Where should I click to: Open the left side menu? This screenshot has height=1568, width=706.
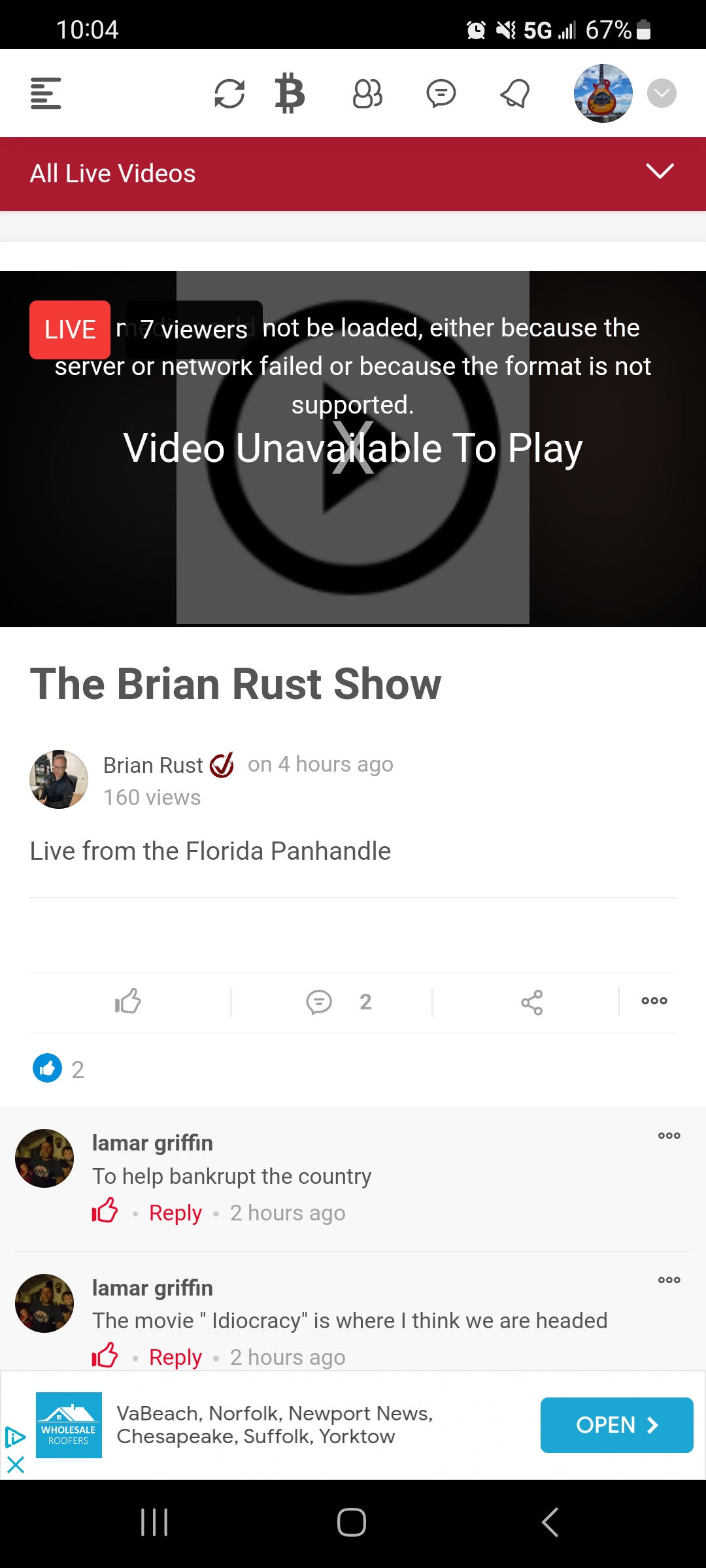(46, 93)
